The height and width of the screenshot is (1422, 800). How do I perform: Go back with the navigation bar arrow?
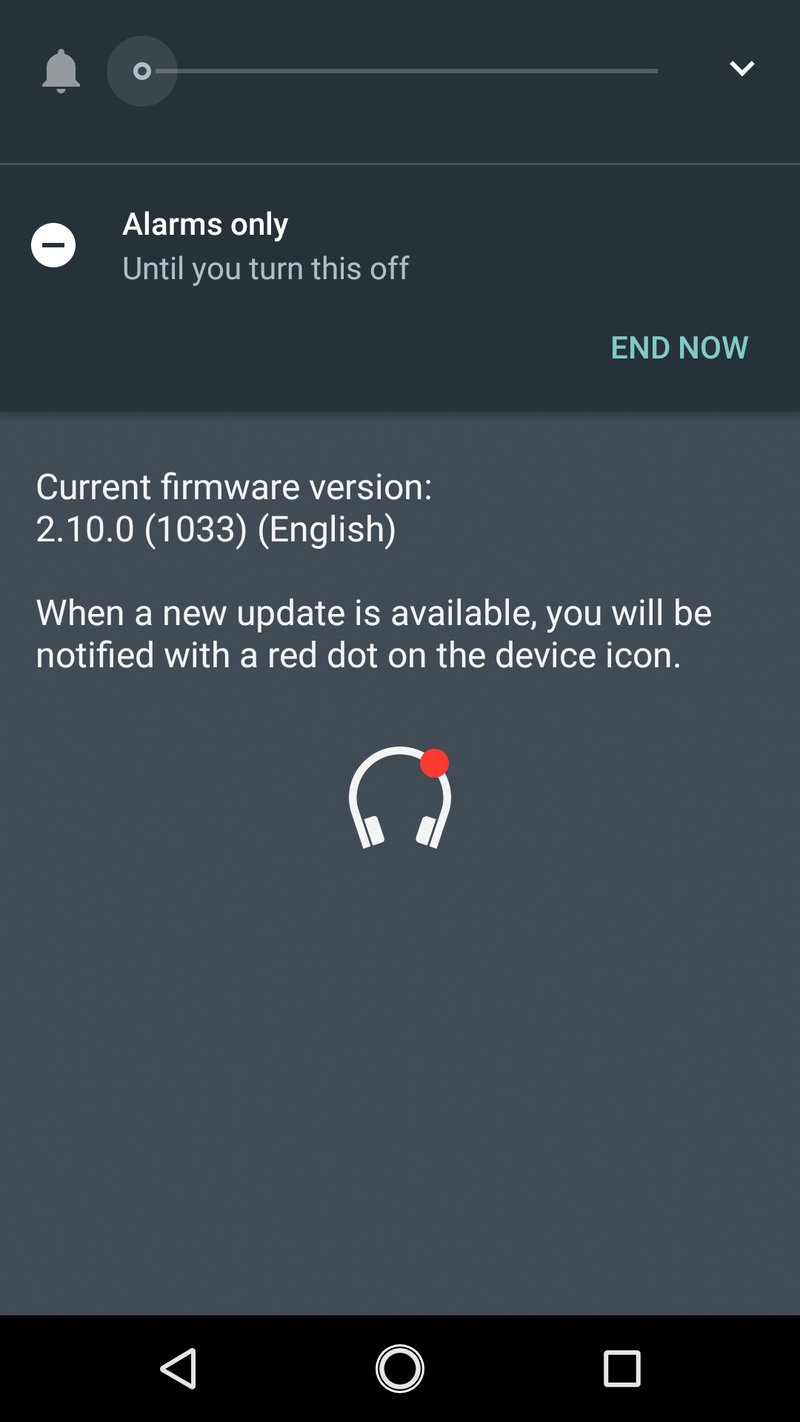pos(179,1368)
